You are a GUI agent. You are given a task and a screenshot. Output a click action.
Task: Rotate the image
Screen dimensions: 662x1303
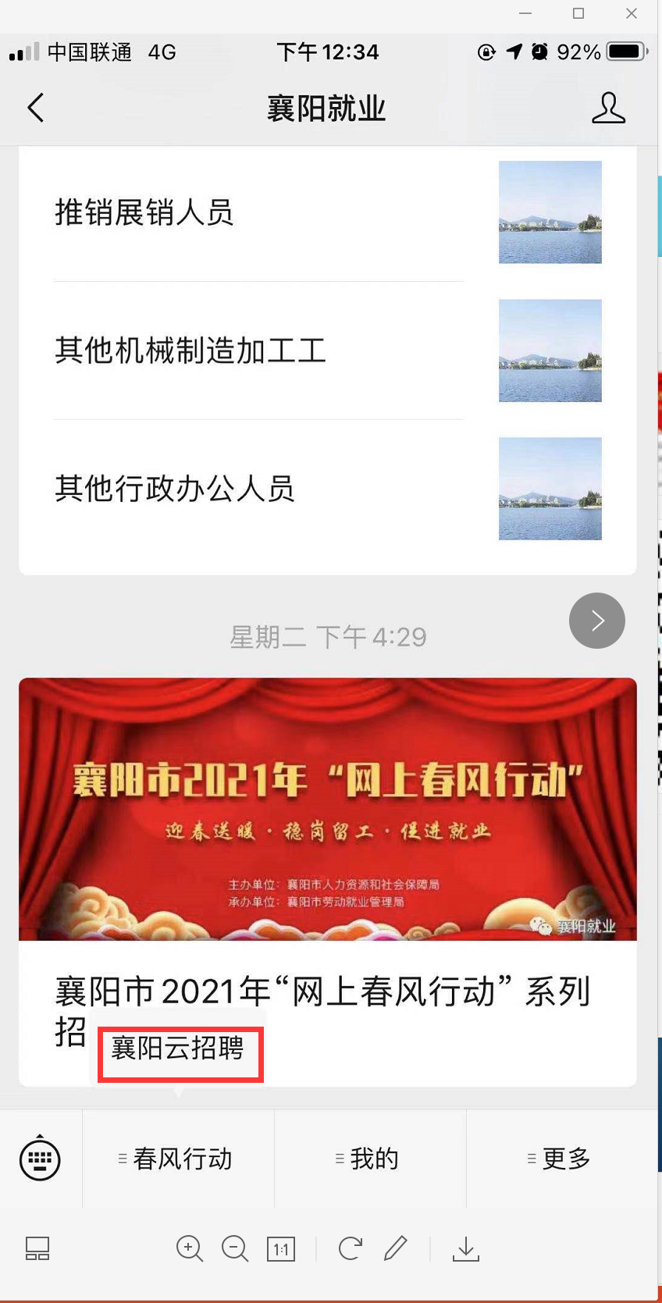click(350, 1248)
